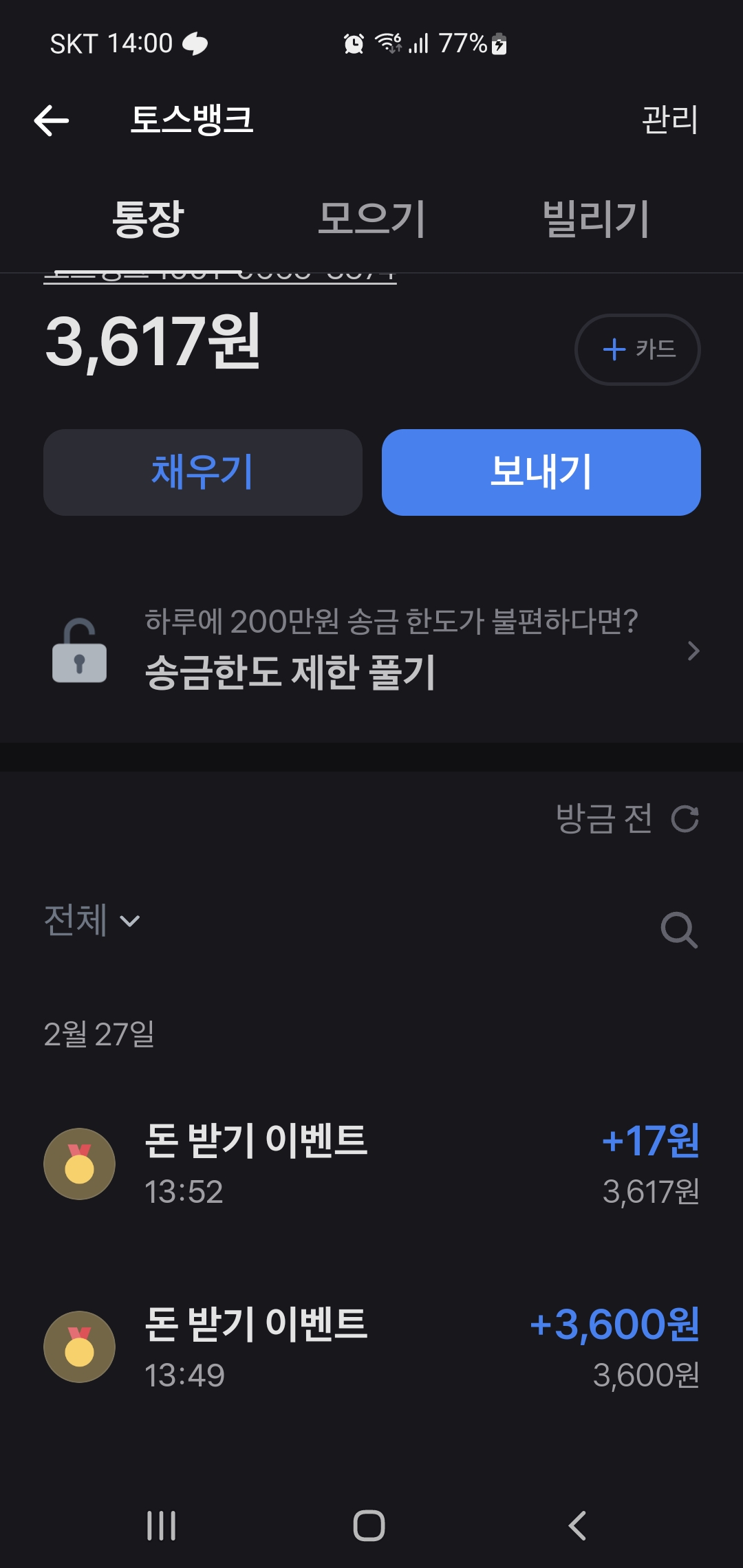Select the 통장 tab
This screenshot has width=743, height=1568.
click(148, 219)
